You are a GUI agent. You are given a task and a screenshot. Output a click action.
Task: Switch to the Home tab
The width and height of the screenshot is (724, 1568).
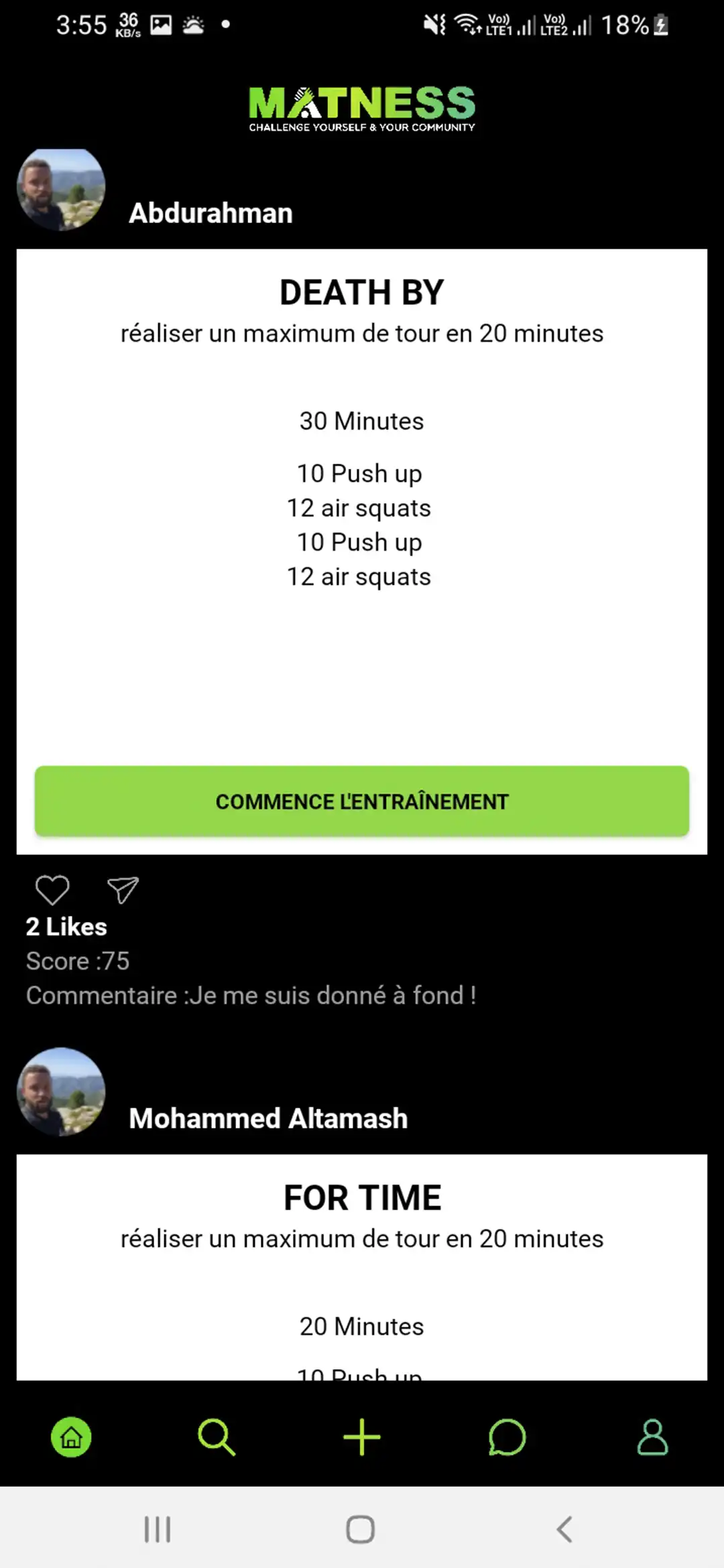point(71,1437)
